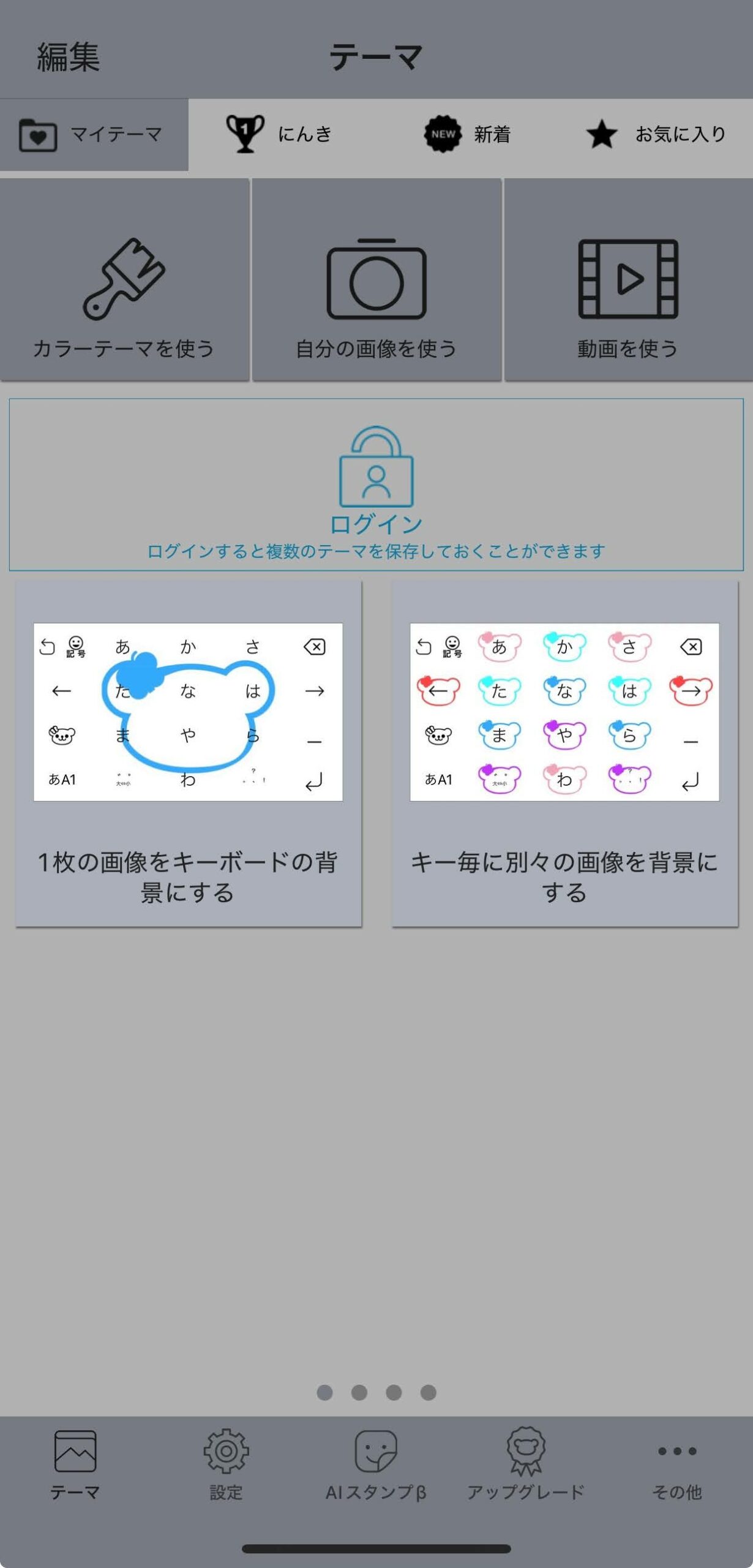Open the その他 more tab
The width and height of the screenshot is (753, 1568).
[676, 1464]
